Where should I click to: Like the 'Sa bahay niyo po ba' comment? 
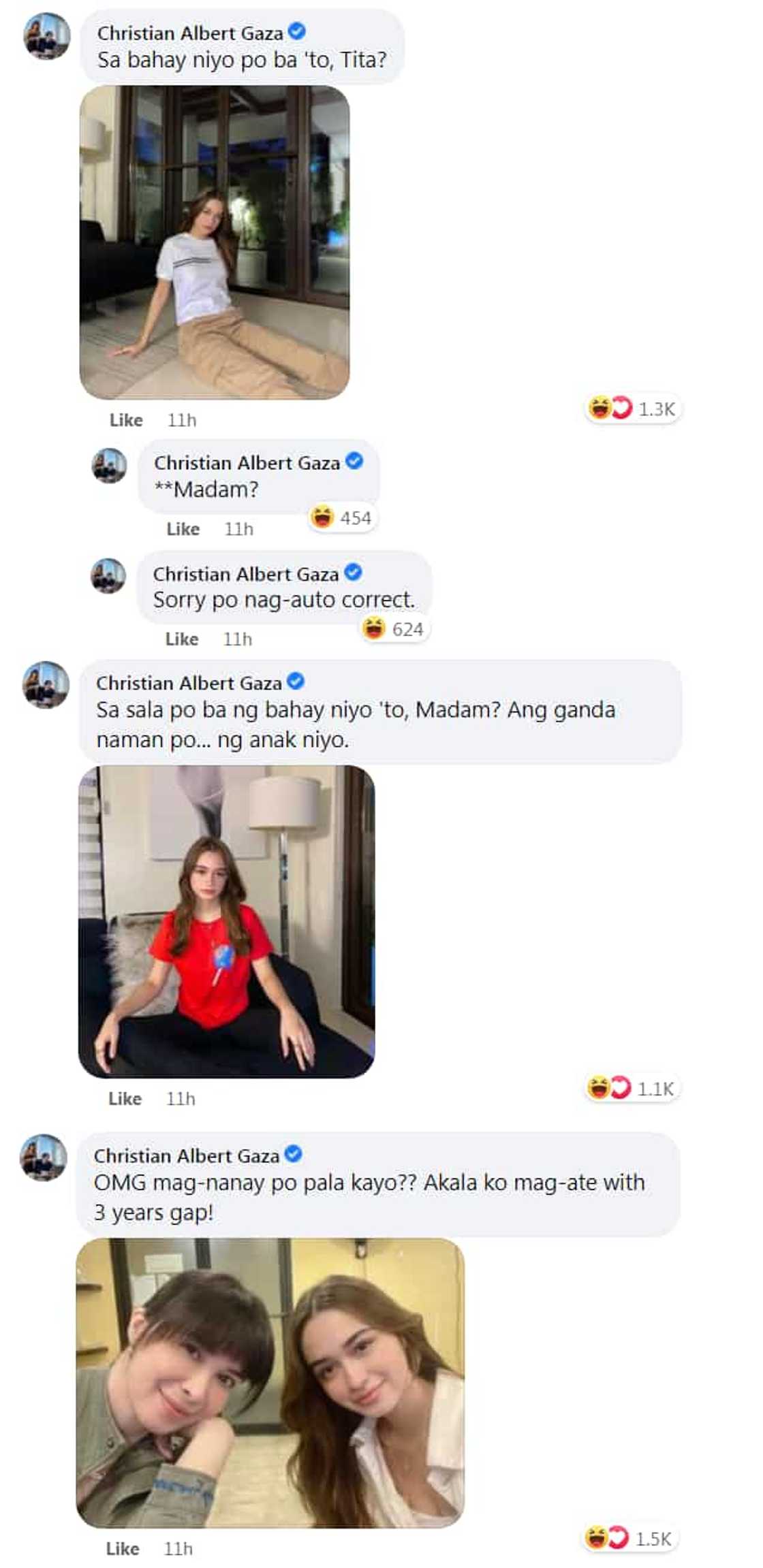[x=126, y=420]
